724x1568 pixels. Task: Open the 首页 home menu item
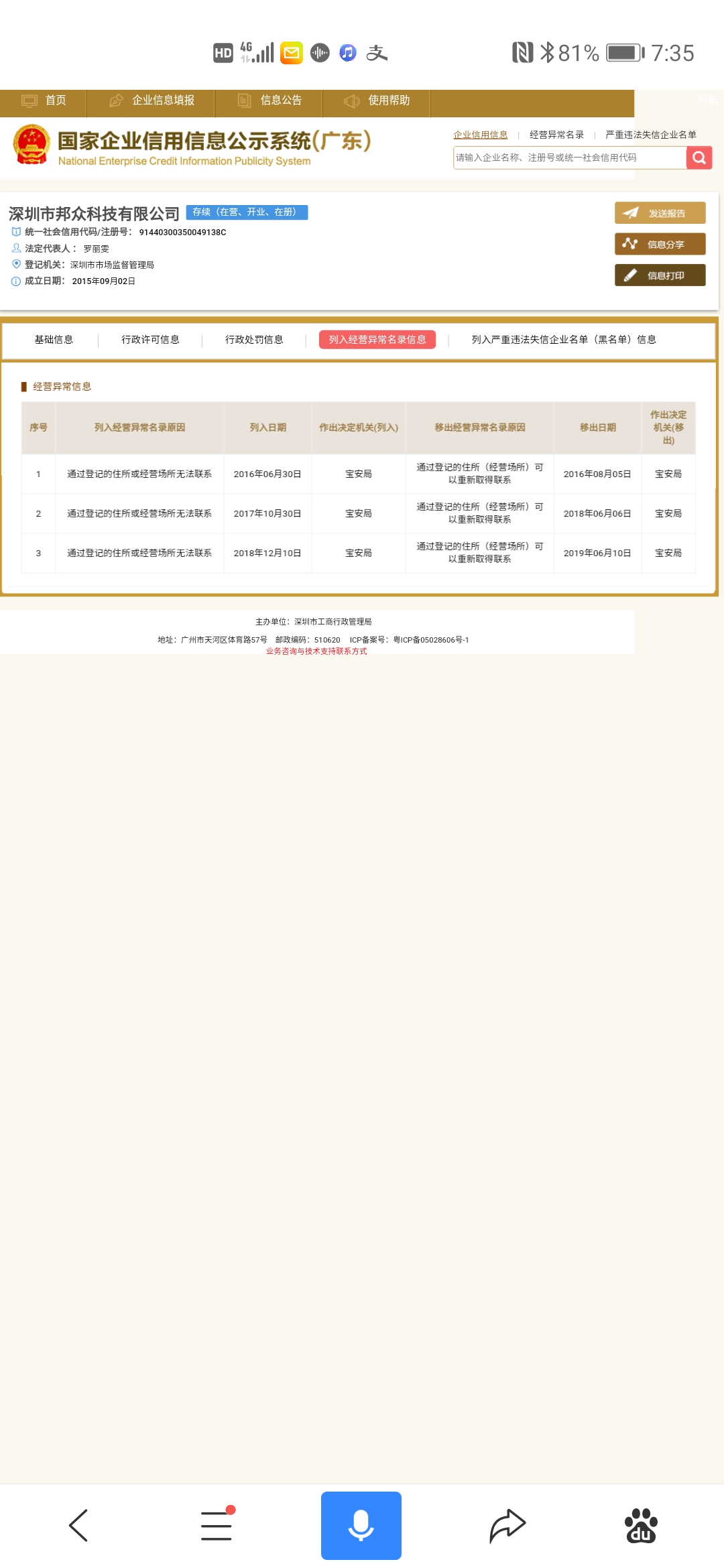click(44, 101)
